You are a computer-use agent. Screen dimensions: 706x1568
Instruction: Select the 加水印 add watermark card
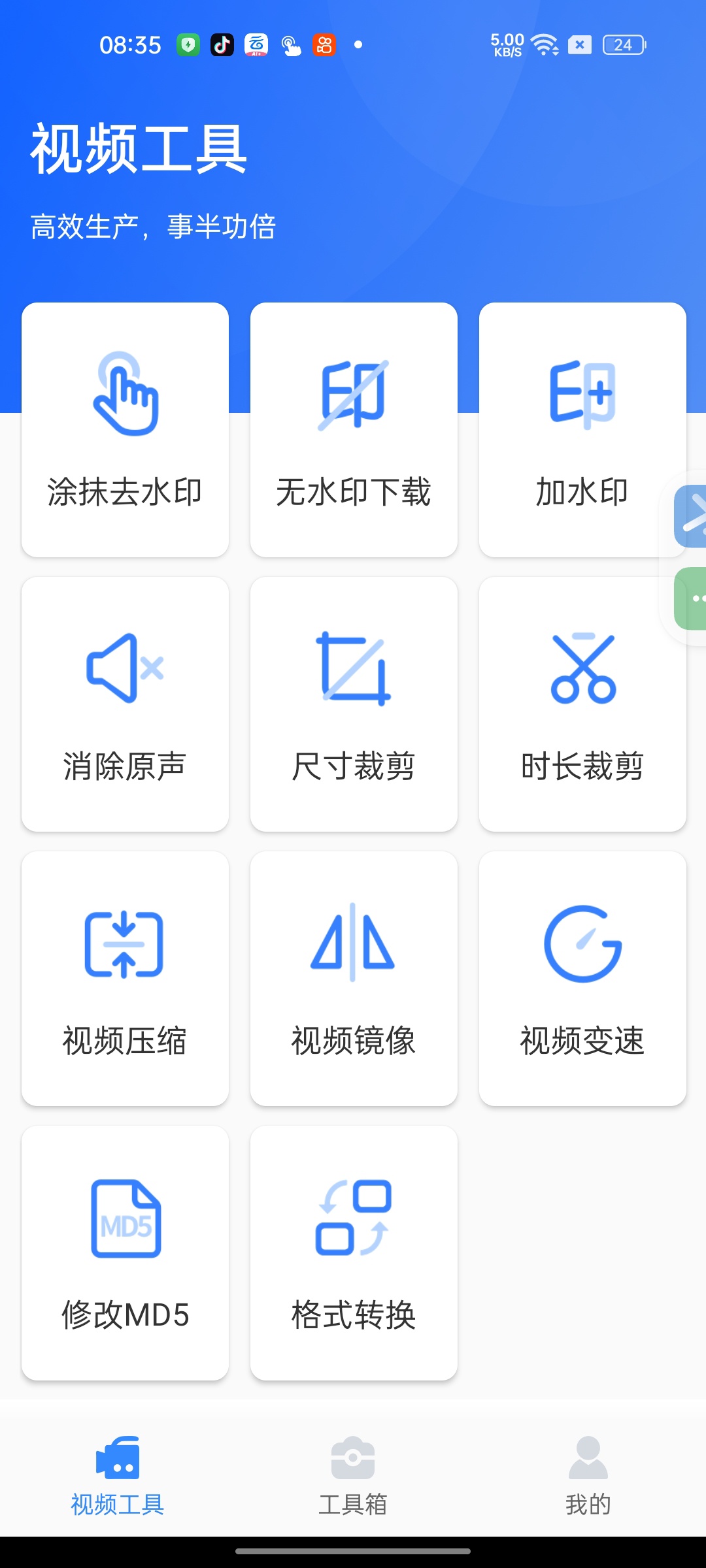[x=582, y=429]
